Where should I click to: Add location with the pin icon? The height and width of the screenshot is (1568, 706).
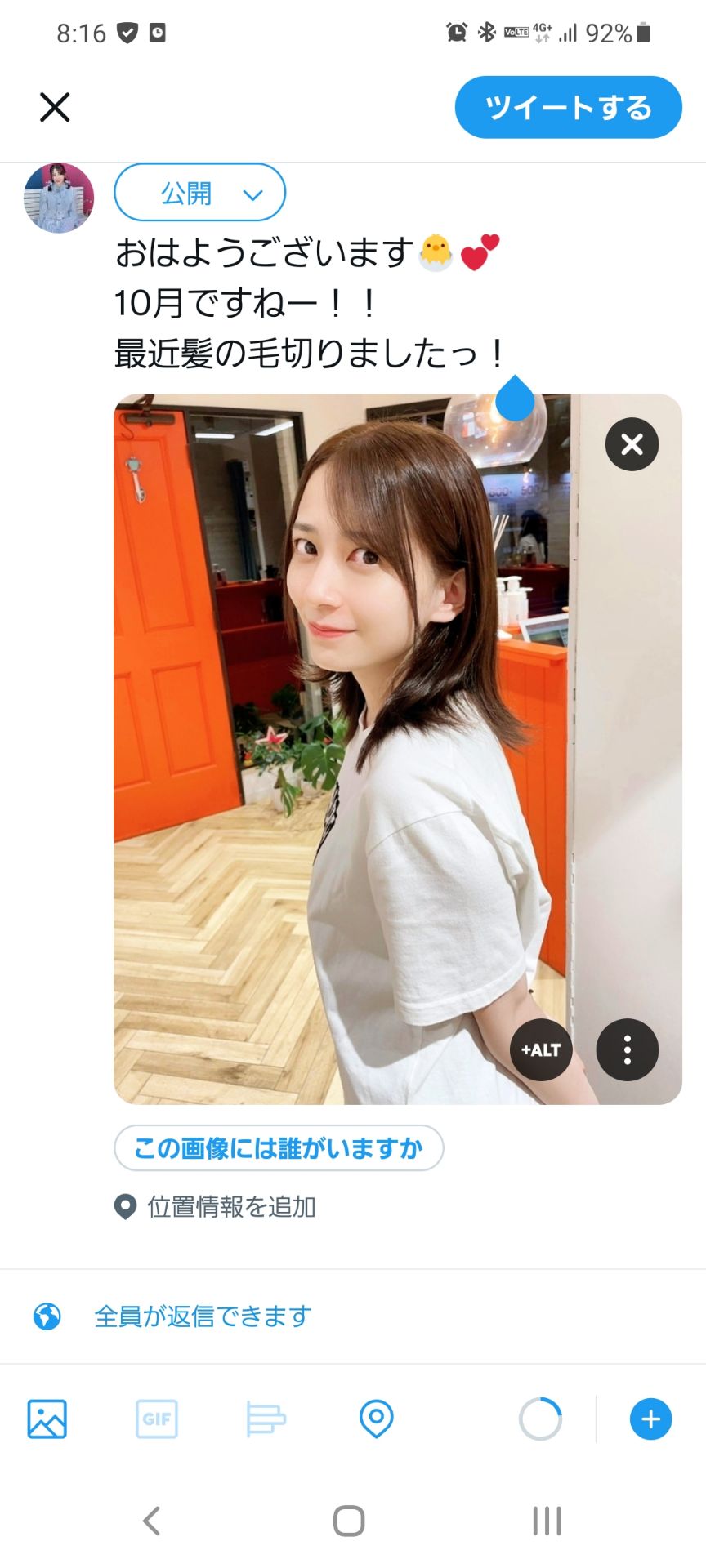376,1419
